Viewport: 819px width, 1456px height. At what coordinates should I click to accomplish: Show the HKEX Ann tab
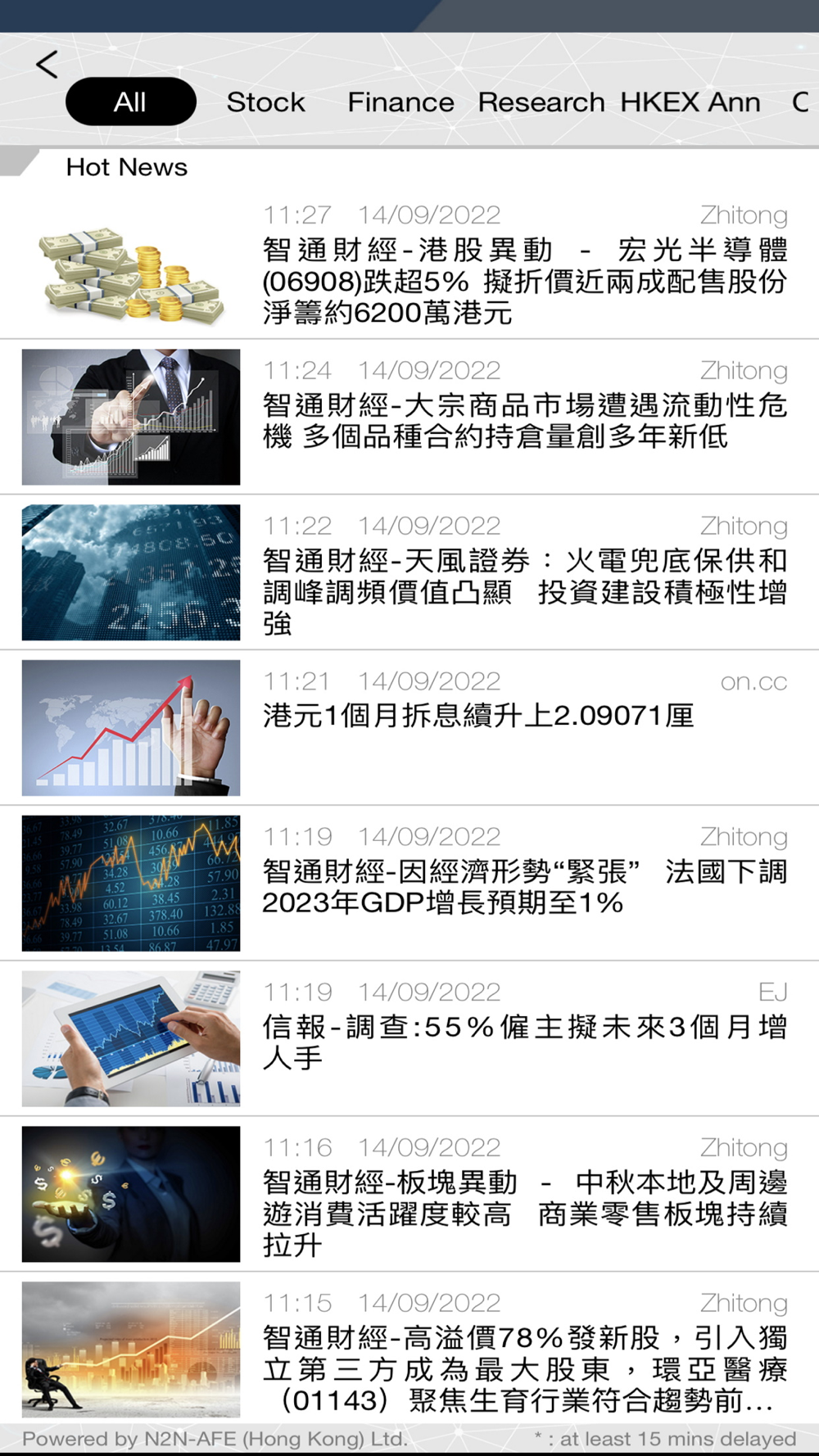click(690, 102)
